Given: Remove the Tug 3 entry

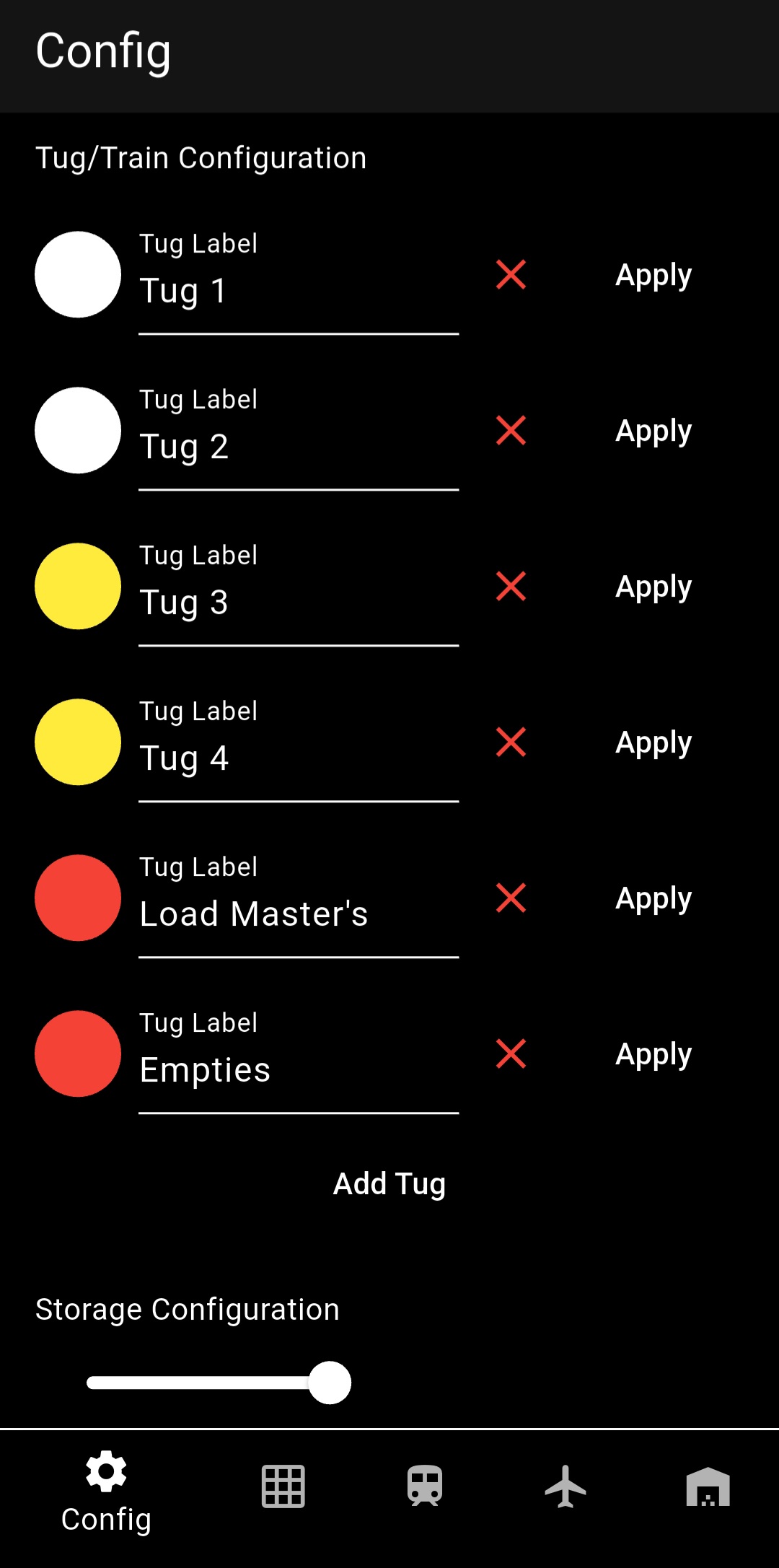Looking at the screenshot, I should click(511, 587).
